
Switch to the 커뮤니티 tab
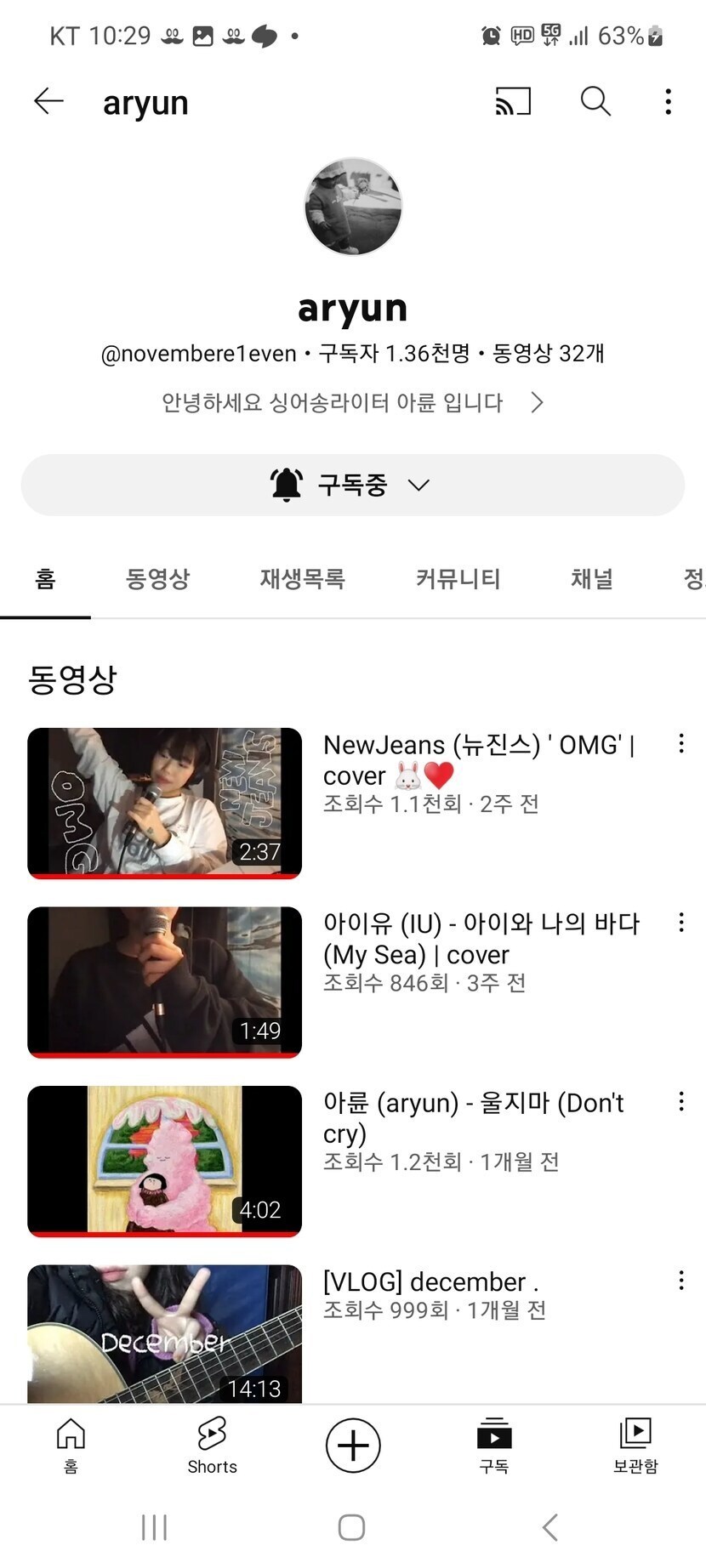pos(458,579)
